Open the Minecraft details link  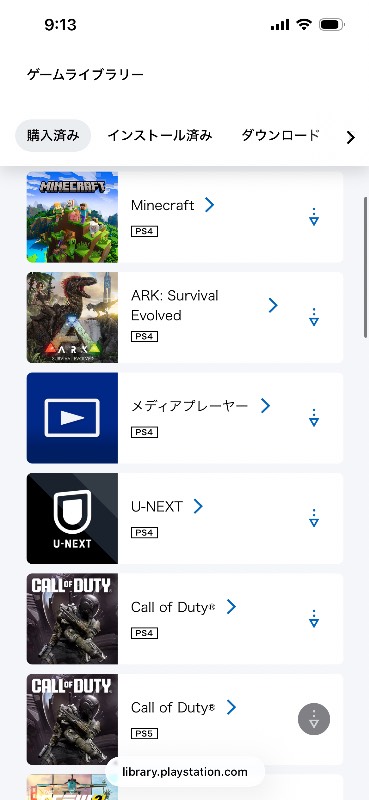coord(173,205)
